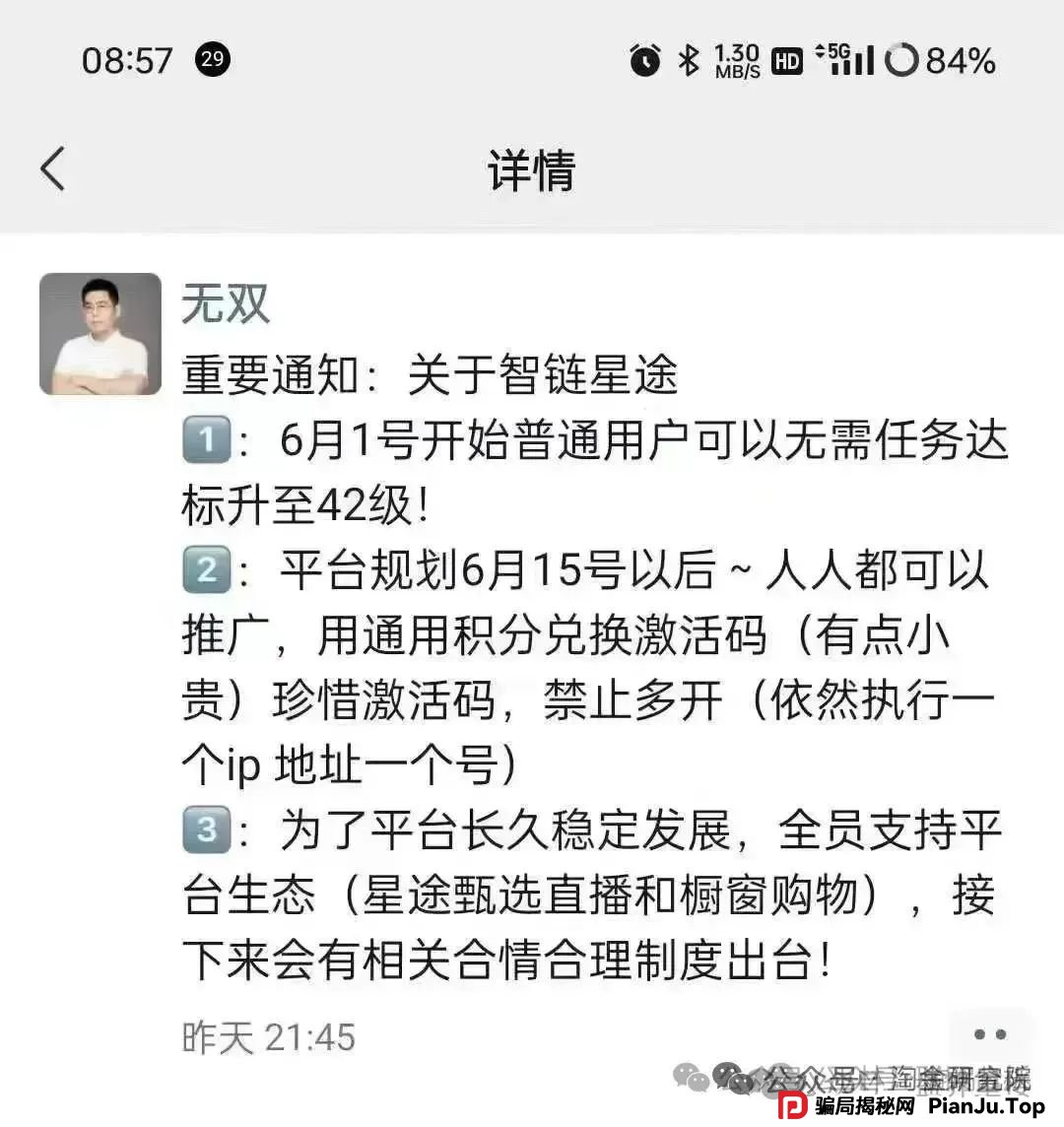
Task: Toggle Bluetooth from the status bar
Action: pos(689,61)
